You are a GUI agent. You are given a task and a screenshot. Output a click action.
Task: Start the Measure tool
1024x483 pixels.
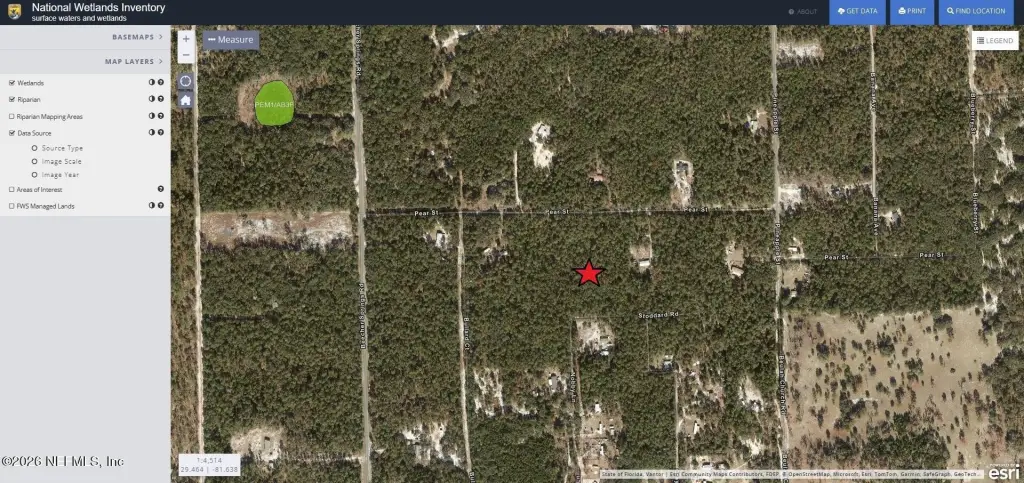(x=231, y=40)
